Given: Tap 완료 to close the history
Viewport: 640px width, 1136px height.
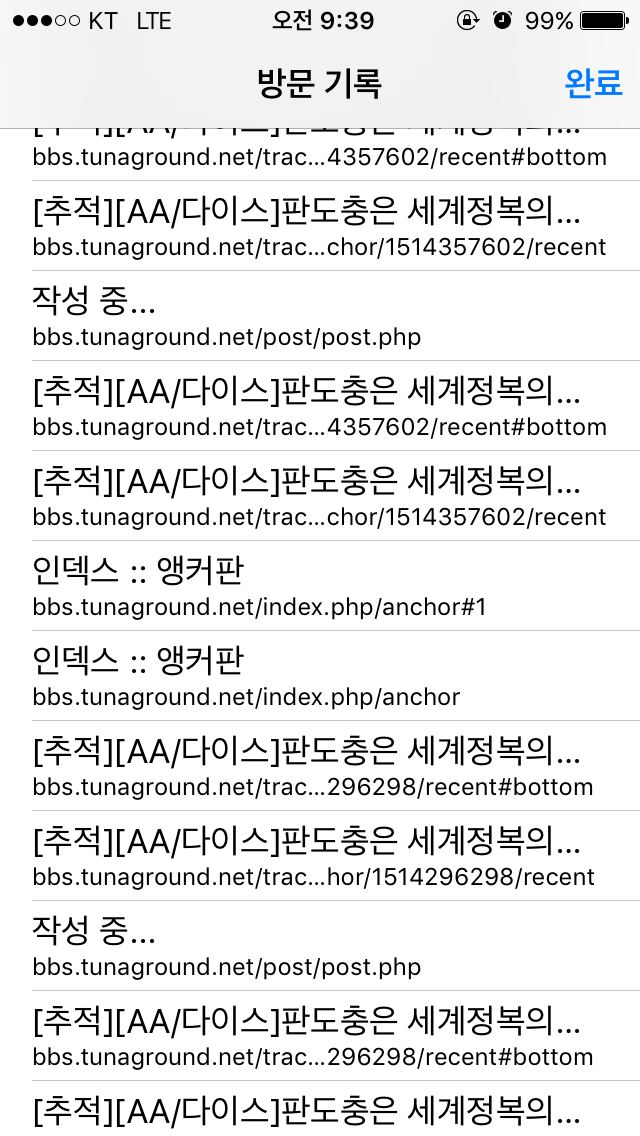Looking at the screenshot, I should [x=593, y=83].
